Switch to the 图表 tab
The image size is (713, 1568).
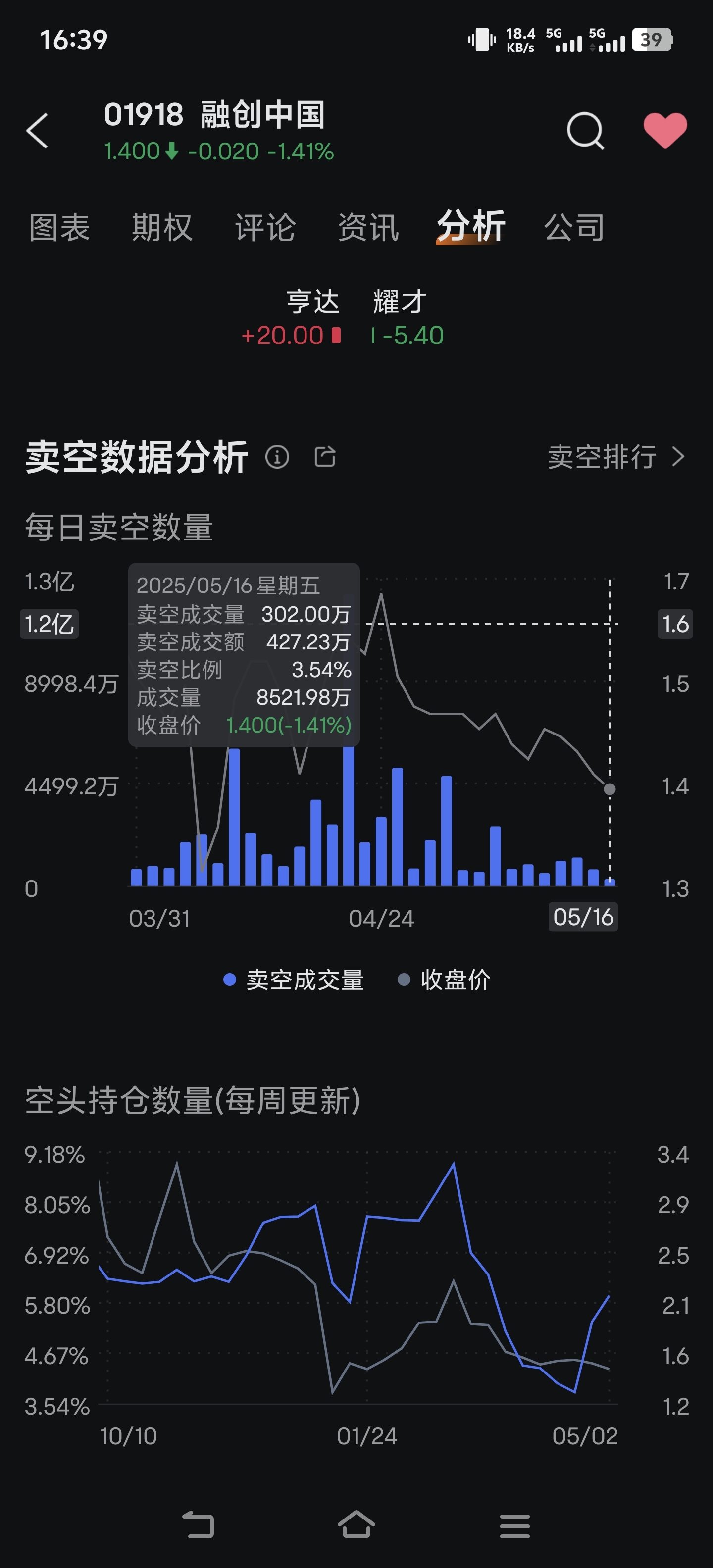tap(60, 228)
